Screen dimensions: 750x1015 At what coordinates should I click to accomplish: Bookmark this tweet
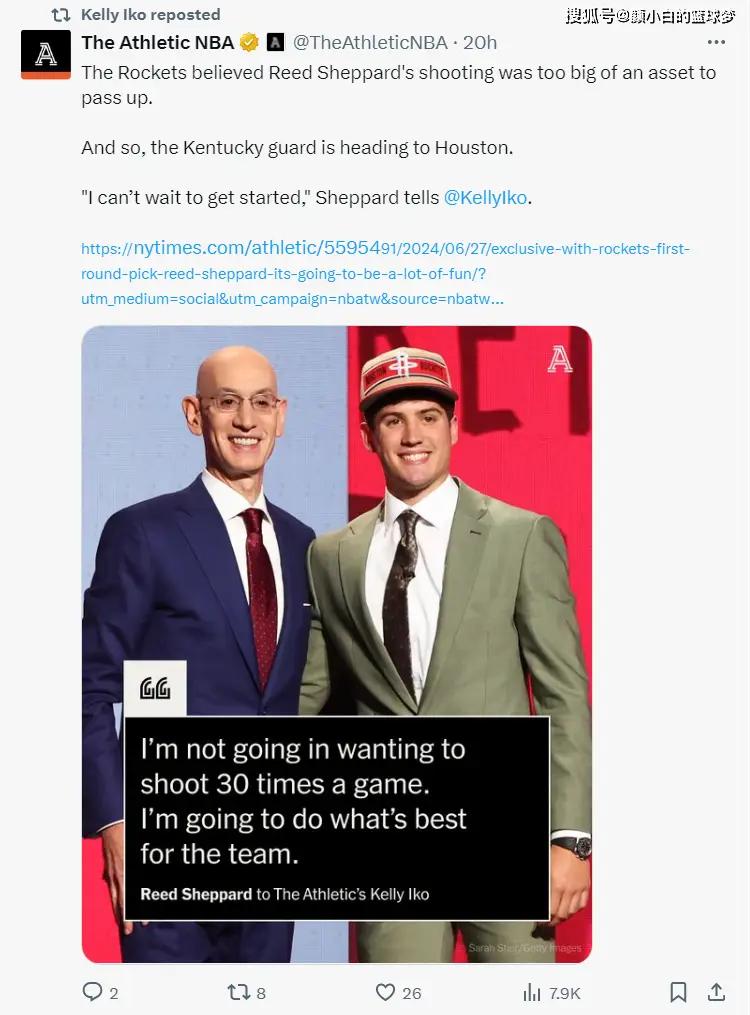(x=678, y=992)
